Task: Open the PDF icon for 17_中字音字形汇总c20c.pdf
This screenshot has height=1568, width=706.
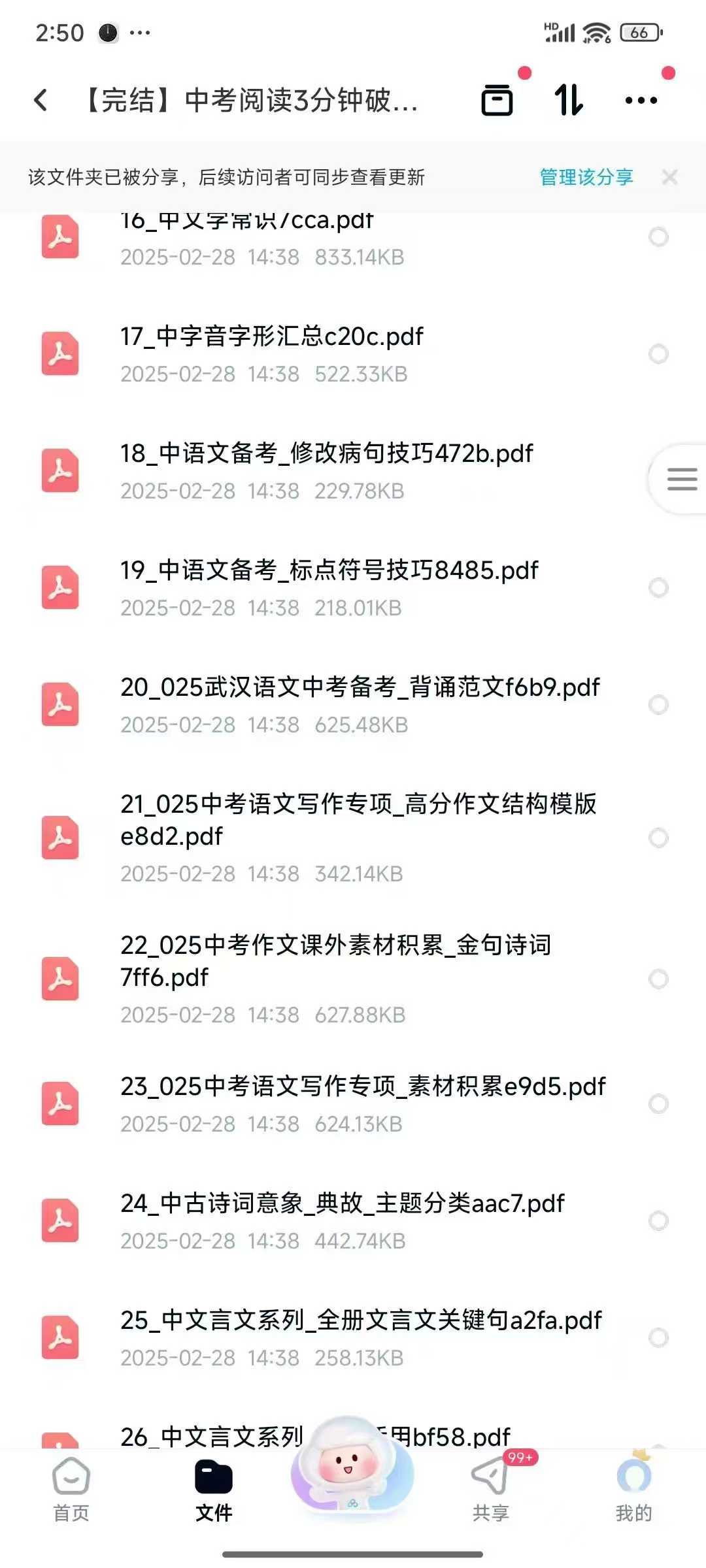Action: tap(59, 353)
